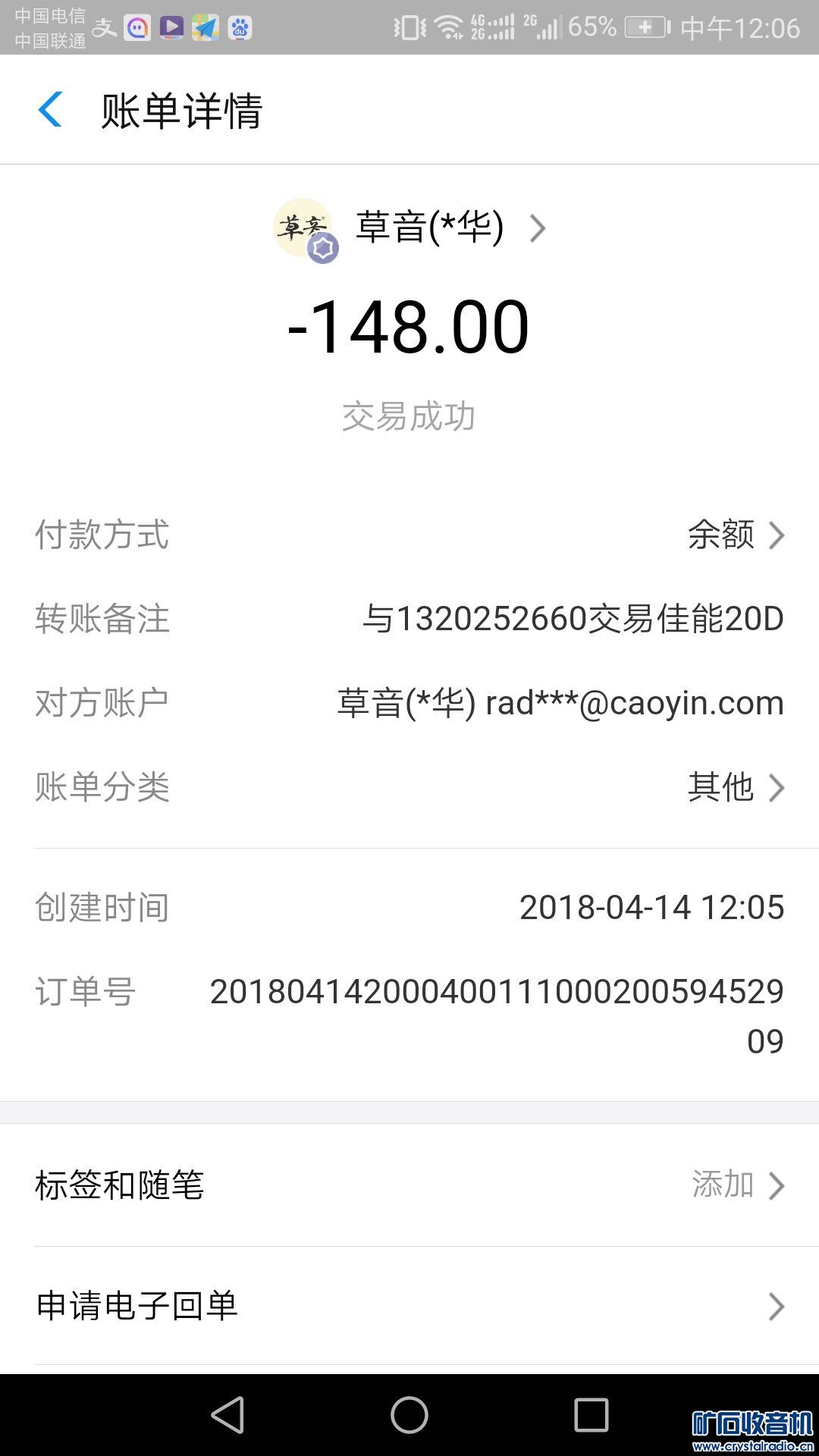Viewport: 819px width, 1456px height.
Task: Add 标签和随笔 to this bill
Action: point(736,1185)
